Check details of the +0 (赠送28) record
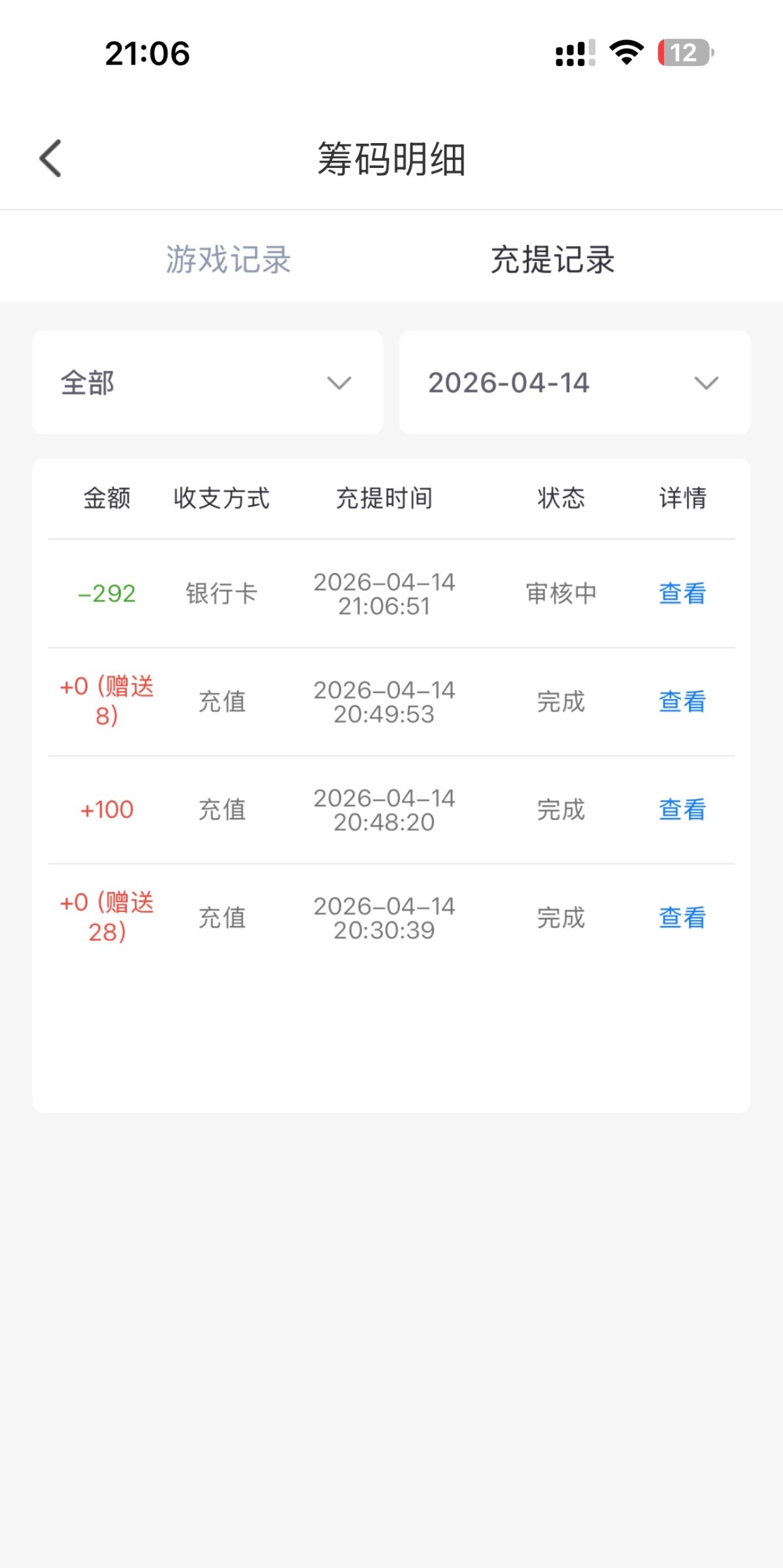The image size is (783, 1568). [x=682, y=918]
